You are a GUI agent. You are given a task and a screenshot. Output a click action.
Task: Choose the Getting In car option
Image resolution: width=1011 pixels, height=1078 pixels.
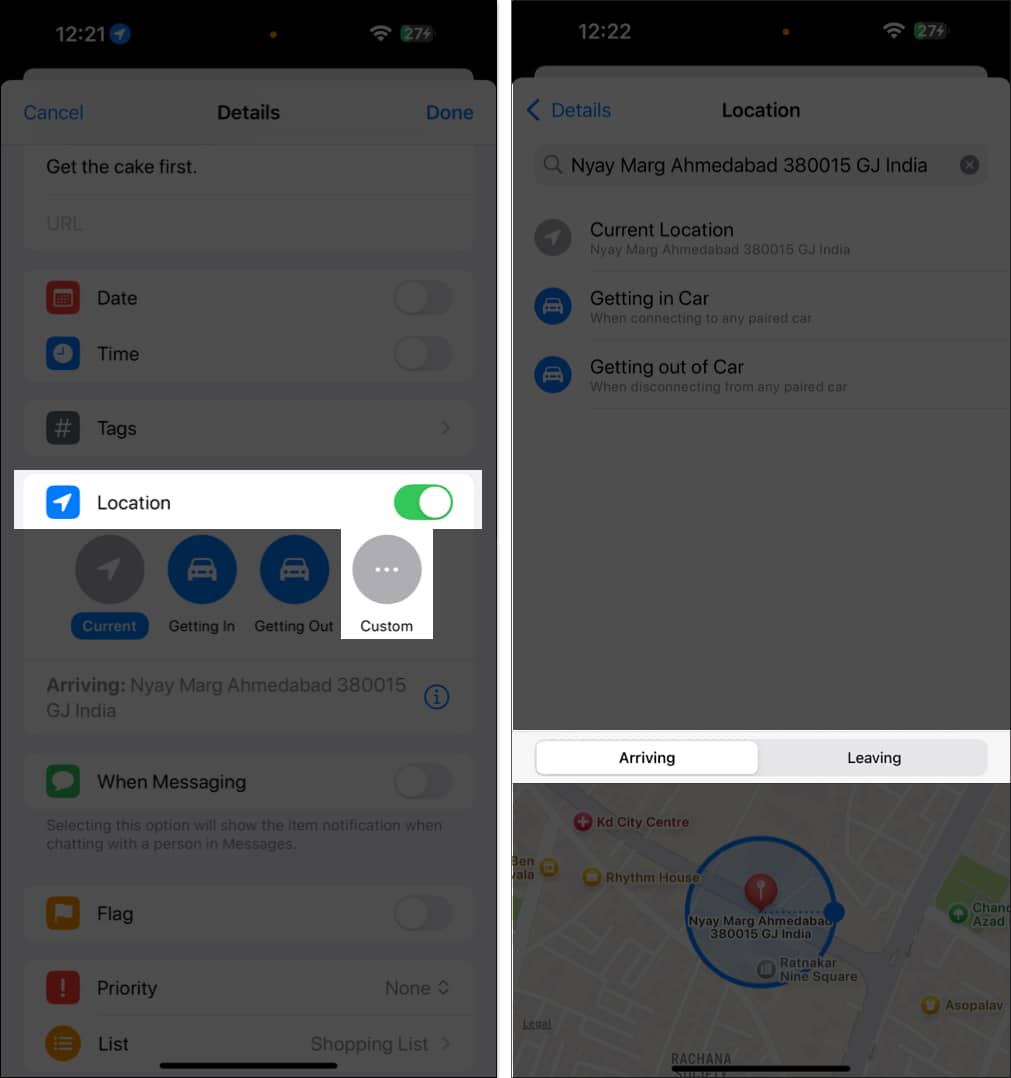(x=202, y=570)
